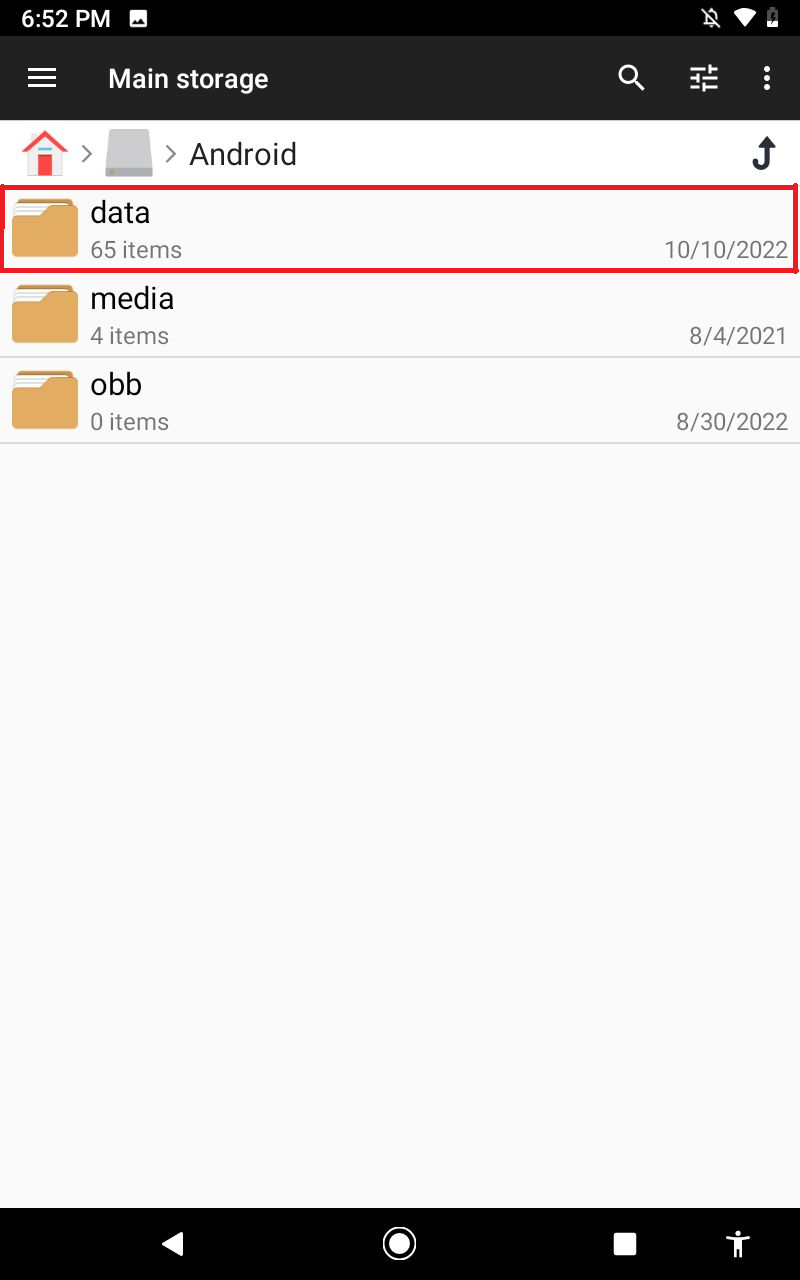
Task: Go up one folder level
Action: 764,154
